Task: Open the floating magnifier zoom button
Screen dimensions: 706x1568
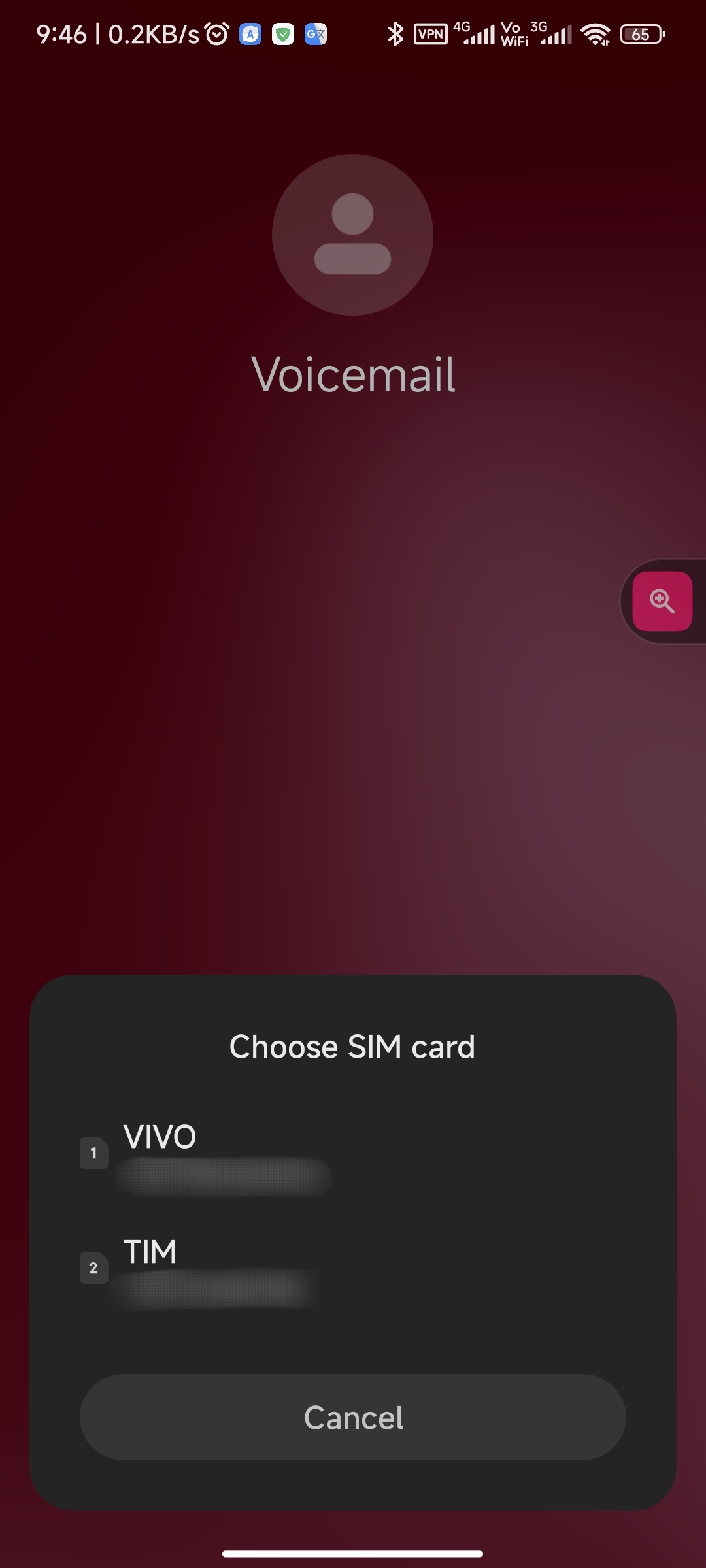Action: pos(662,601)
